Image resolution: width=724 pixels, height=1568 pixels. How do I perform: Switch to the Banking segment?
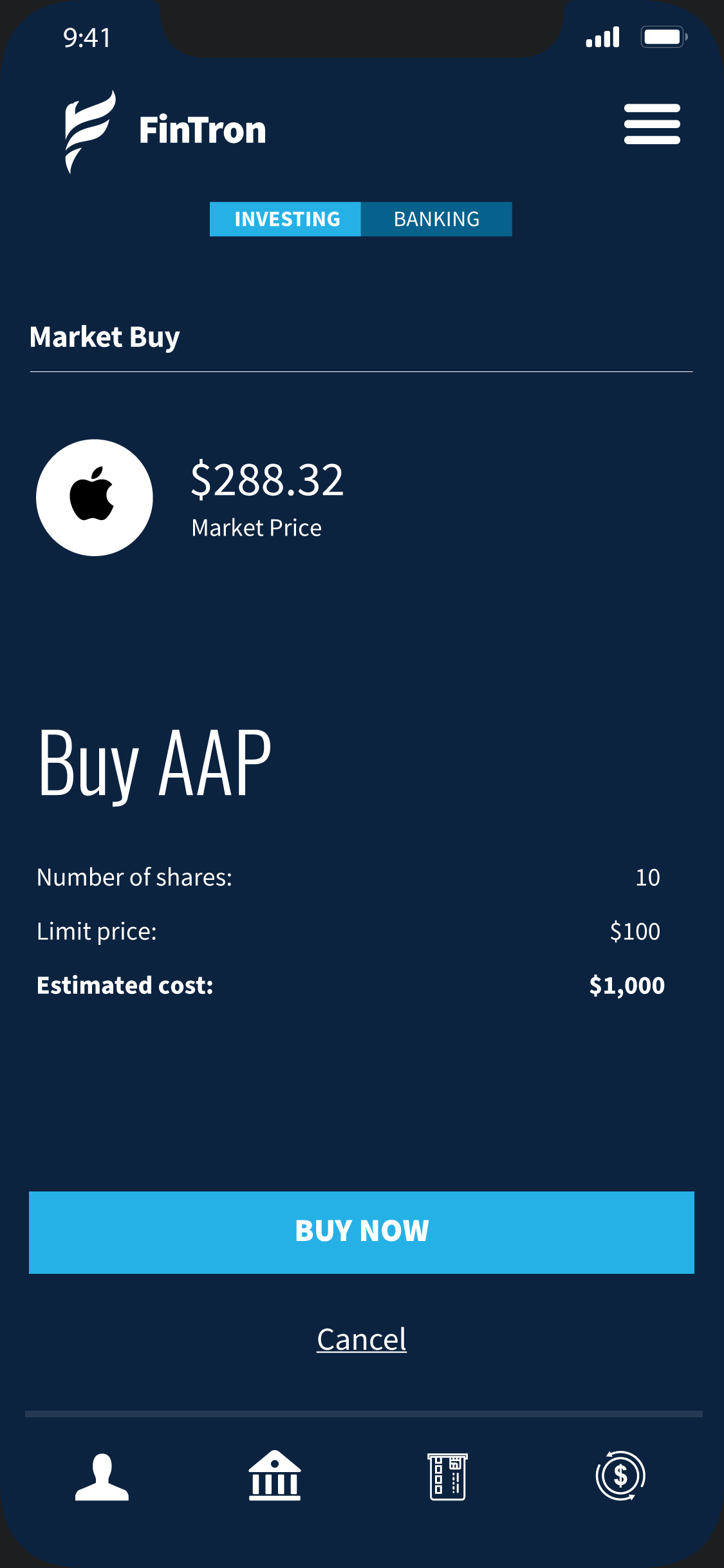(436, 219)
